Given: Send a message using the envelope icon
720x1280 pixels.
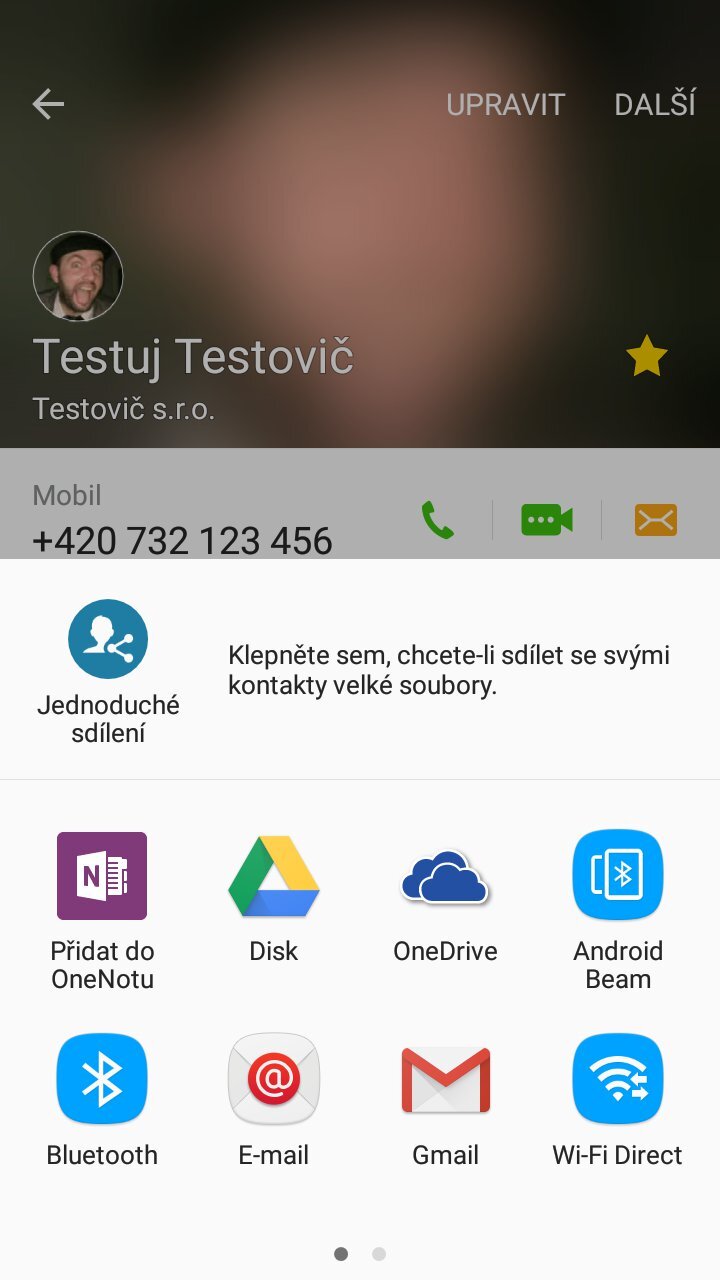Looking at the screenshot, I should coord(656,520).
